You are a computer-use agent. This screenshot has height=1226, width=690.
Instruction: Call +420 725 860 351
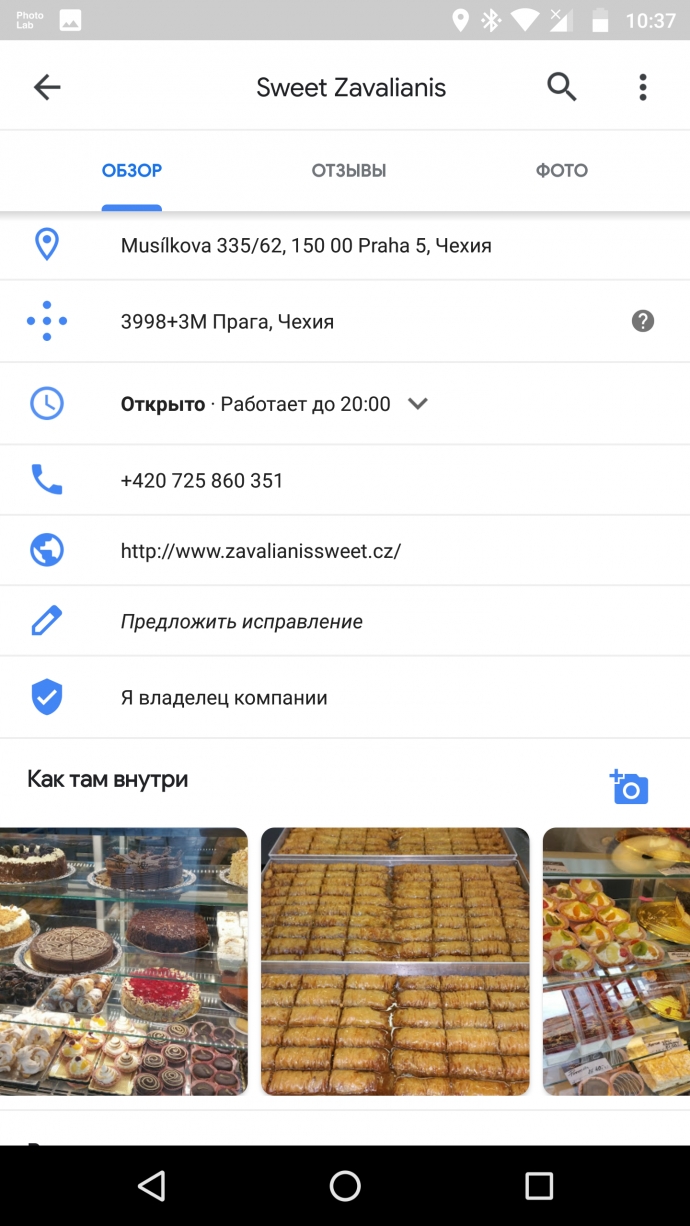[202, 481]
